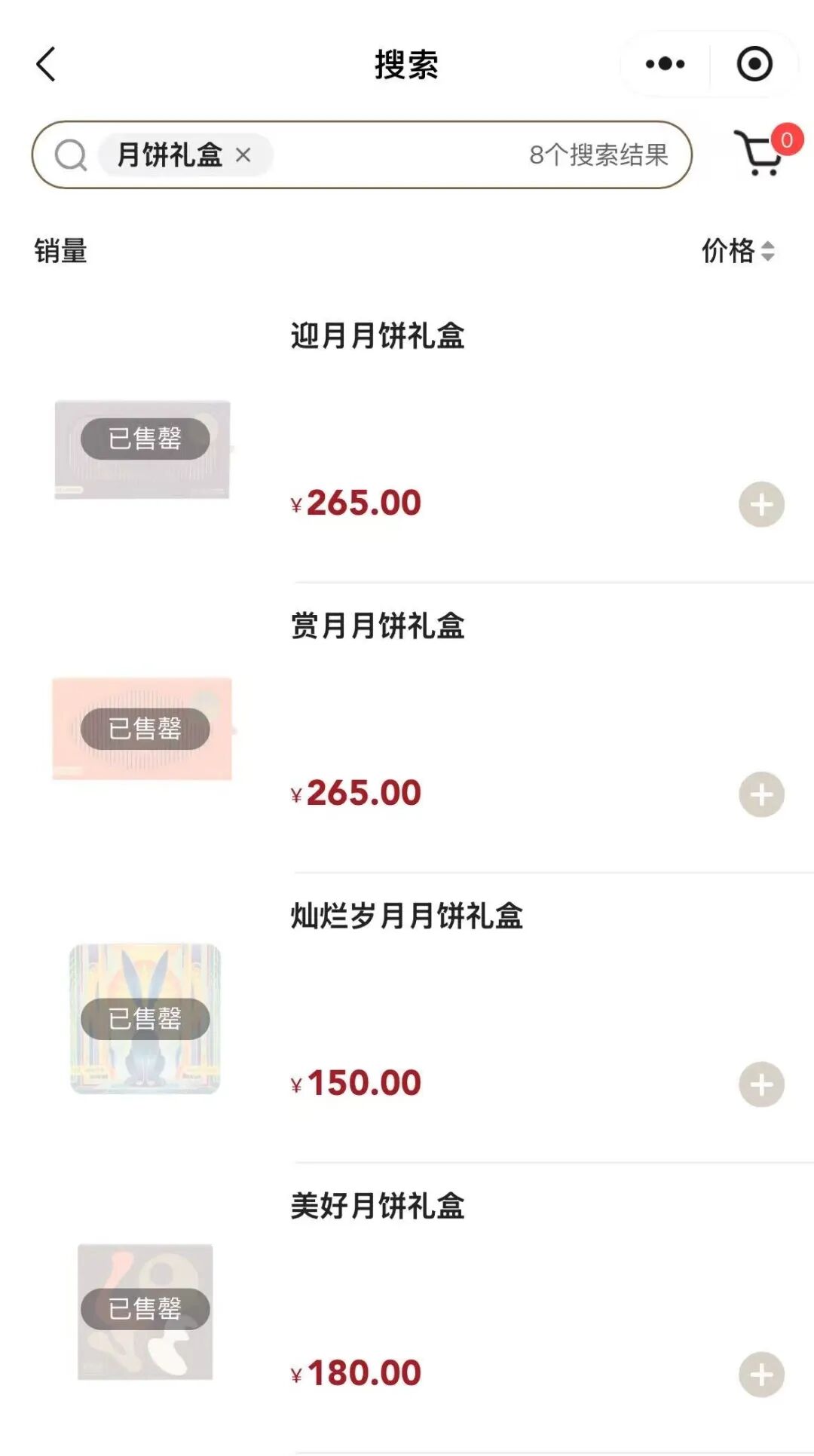This screenshot has height=1456, width=814.
Task: Add 赏月月饼礼盒 to cart
Action: [x=761, y=794]
